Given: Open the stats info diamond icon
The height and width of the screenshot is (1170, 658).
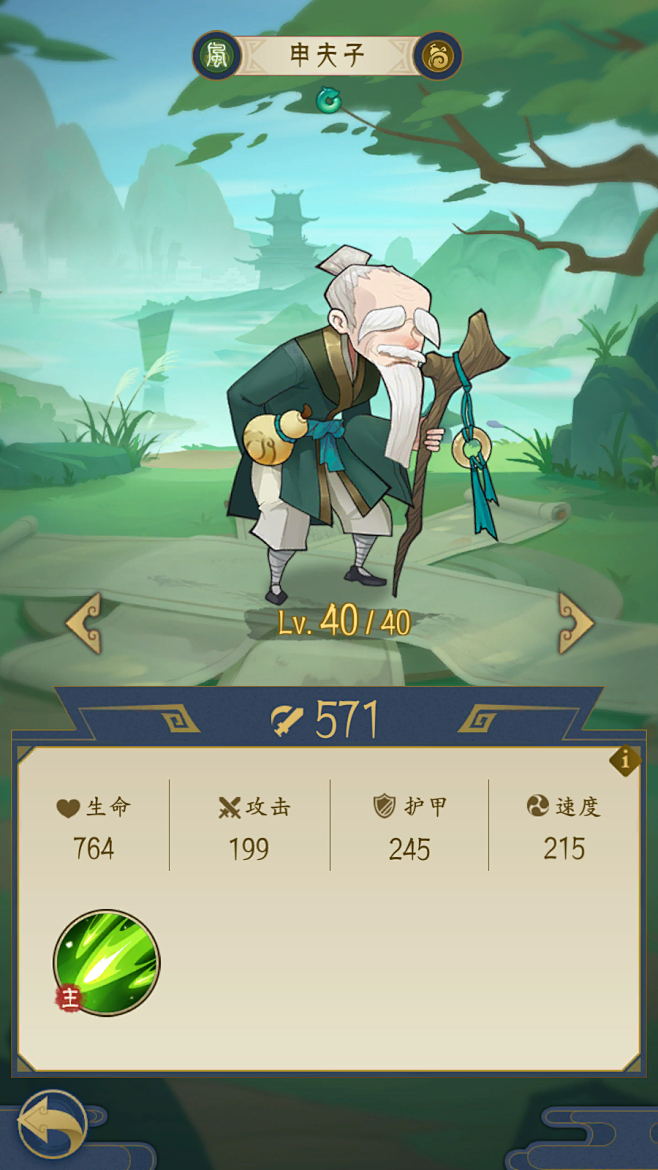Looking at the screenshot, I should click(625, 760).
